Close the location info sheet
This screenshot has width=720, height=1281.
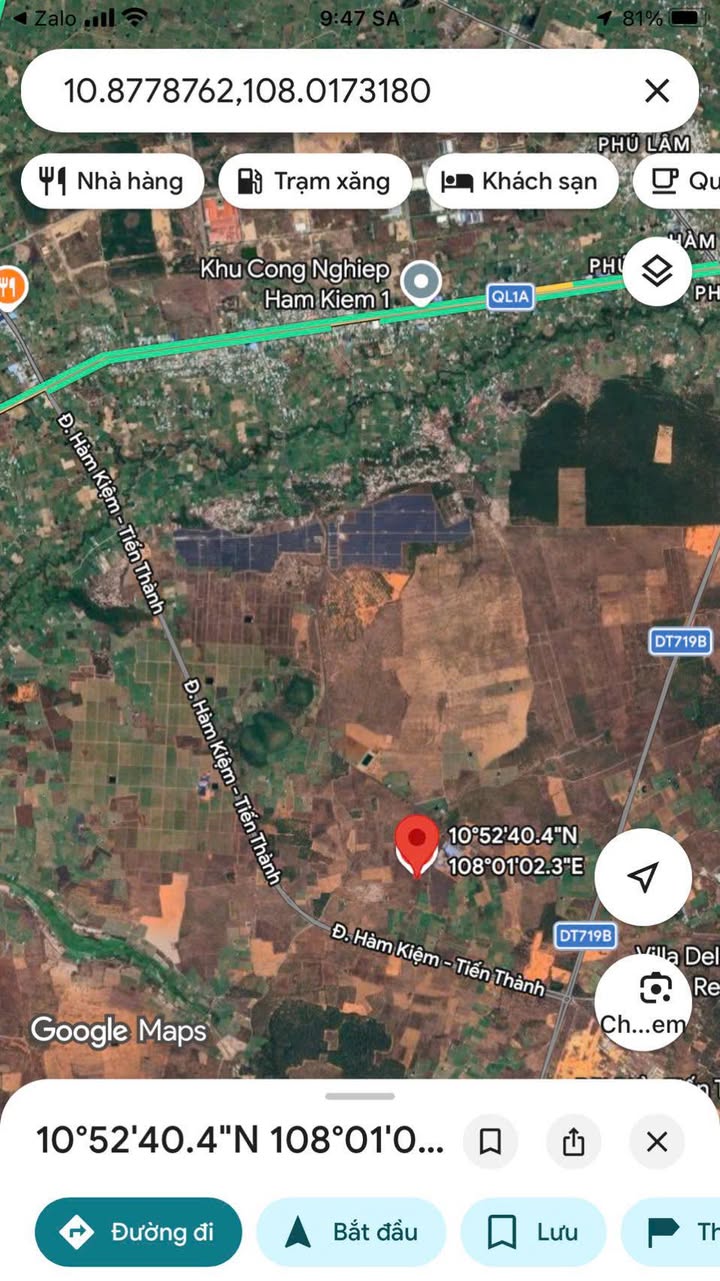click(x=656, y=1141)
